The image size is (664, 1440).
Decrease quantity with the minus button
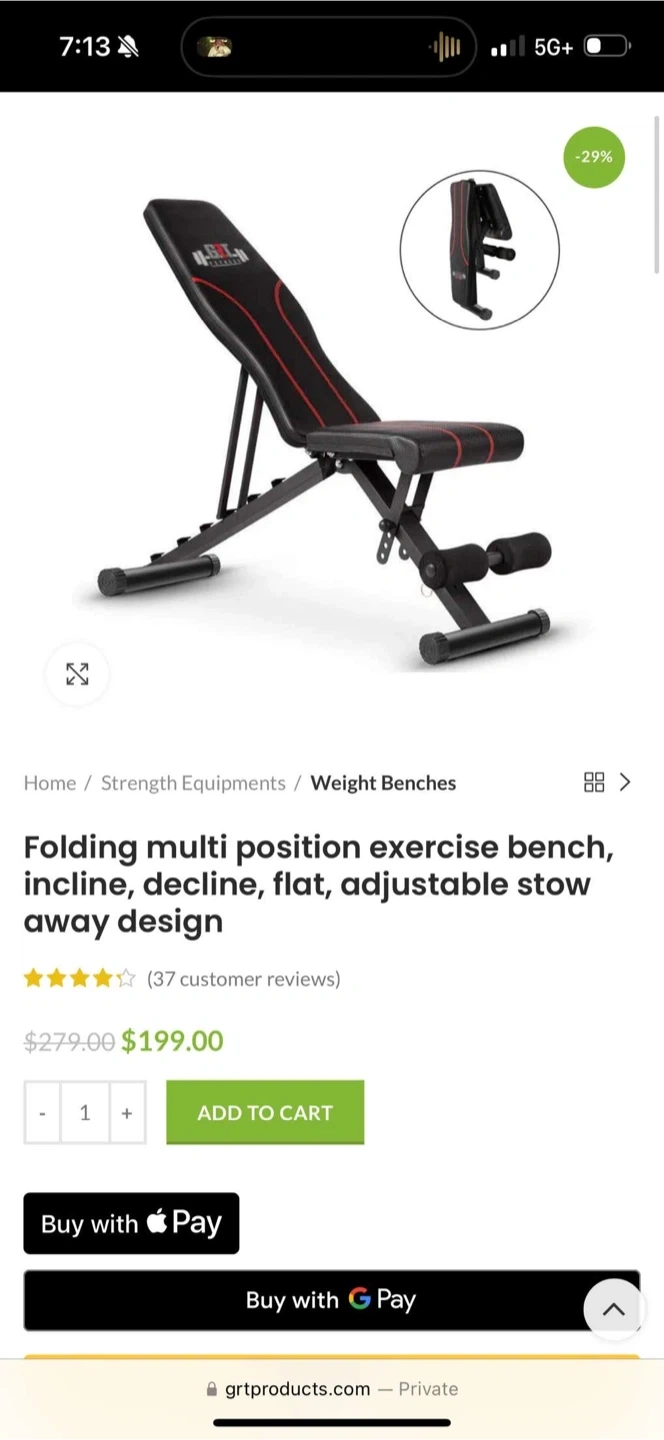(42, 1113)
